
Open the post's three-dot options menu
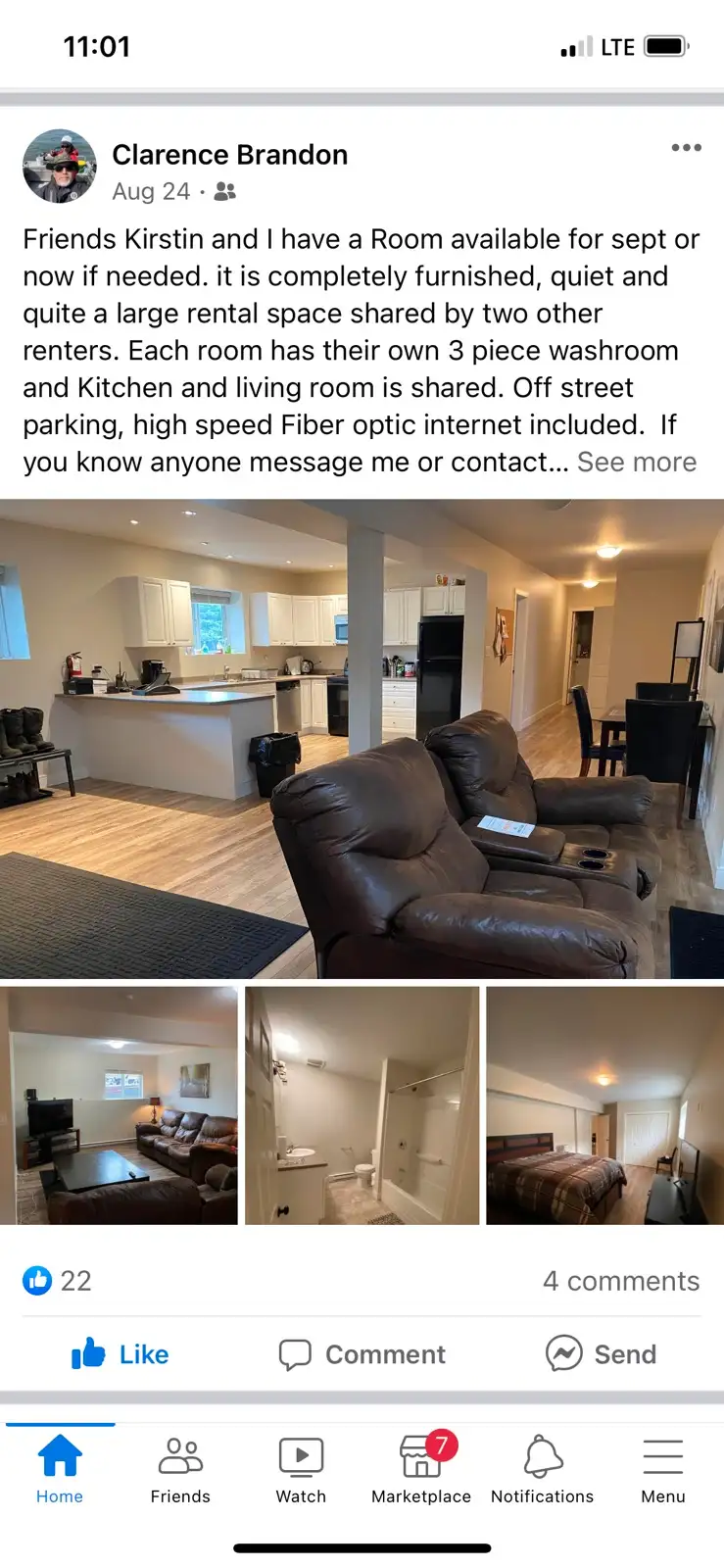pyautogui.click(x=686, y=148)
